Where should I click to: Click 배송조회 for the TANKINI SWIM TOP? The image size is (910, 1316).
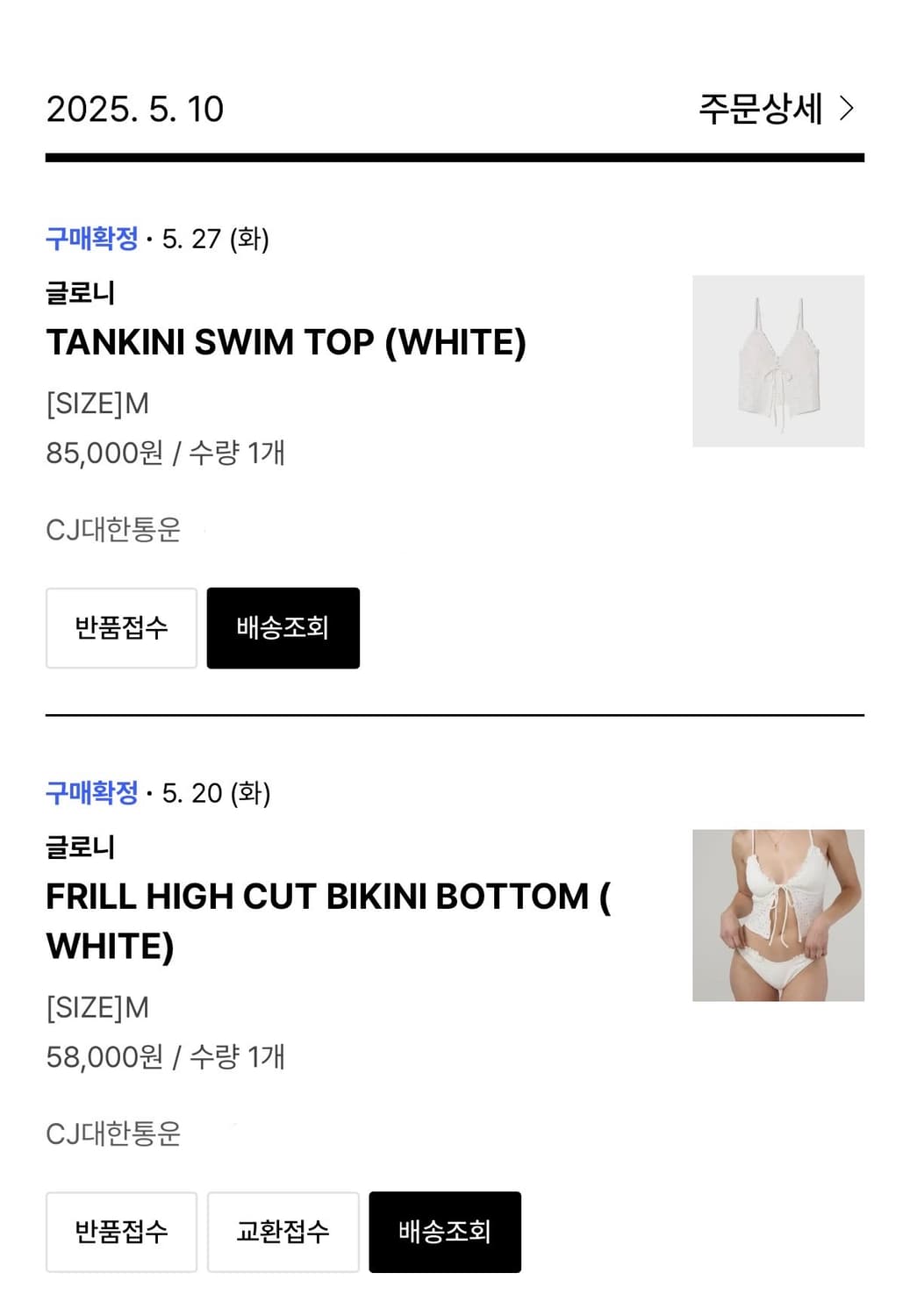(x=283, y=626)
